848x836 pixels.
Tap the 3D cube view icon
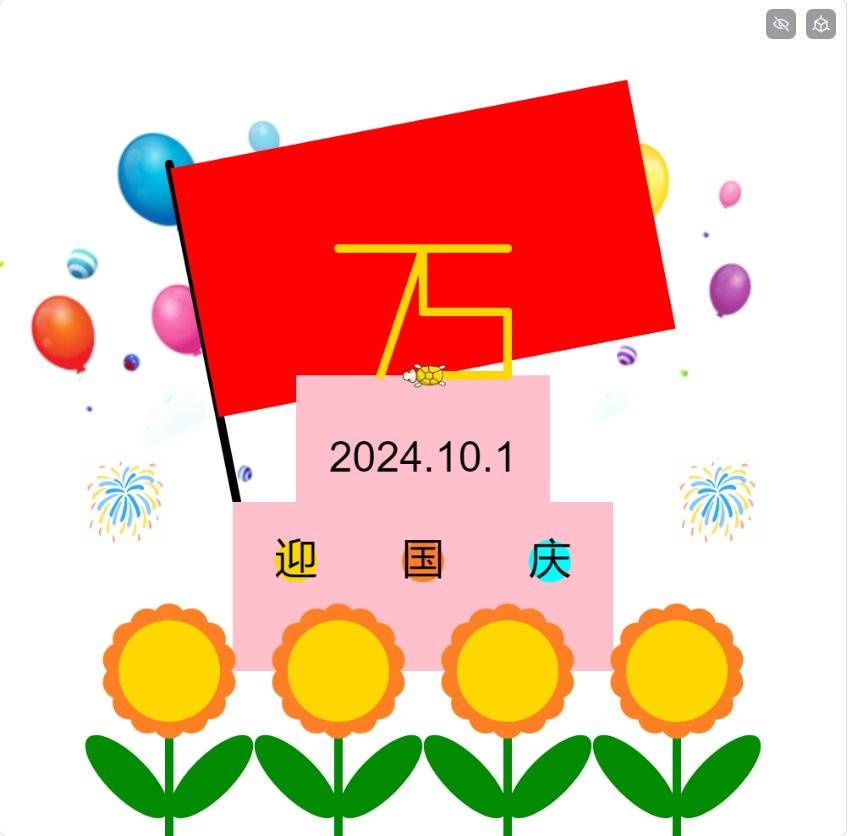820,24
